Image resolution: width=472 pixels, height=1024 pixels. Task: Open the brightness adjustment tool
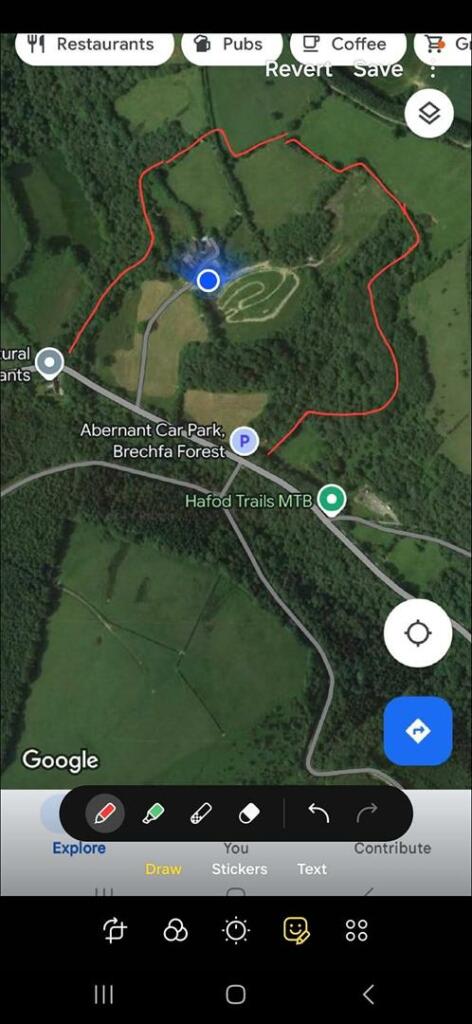[236, 930]
